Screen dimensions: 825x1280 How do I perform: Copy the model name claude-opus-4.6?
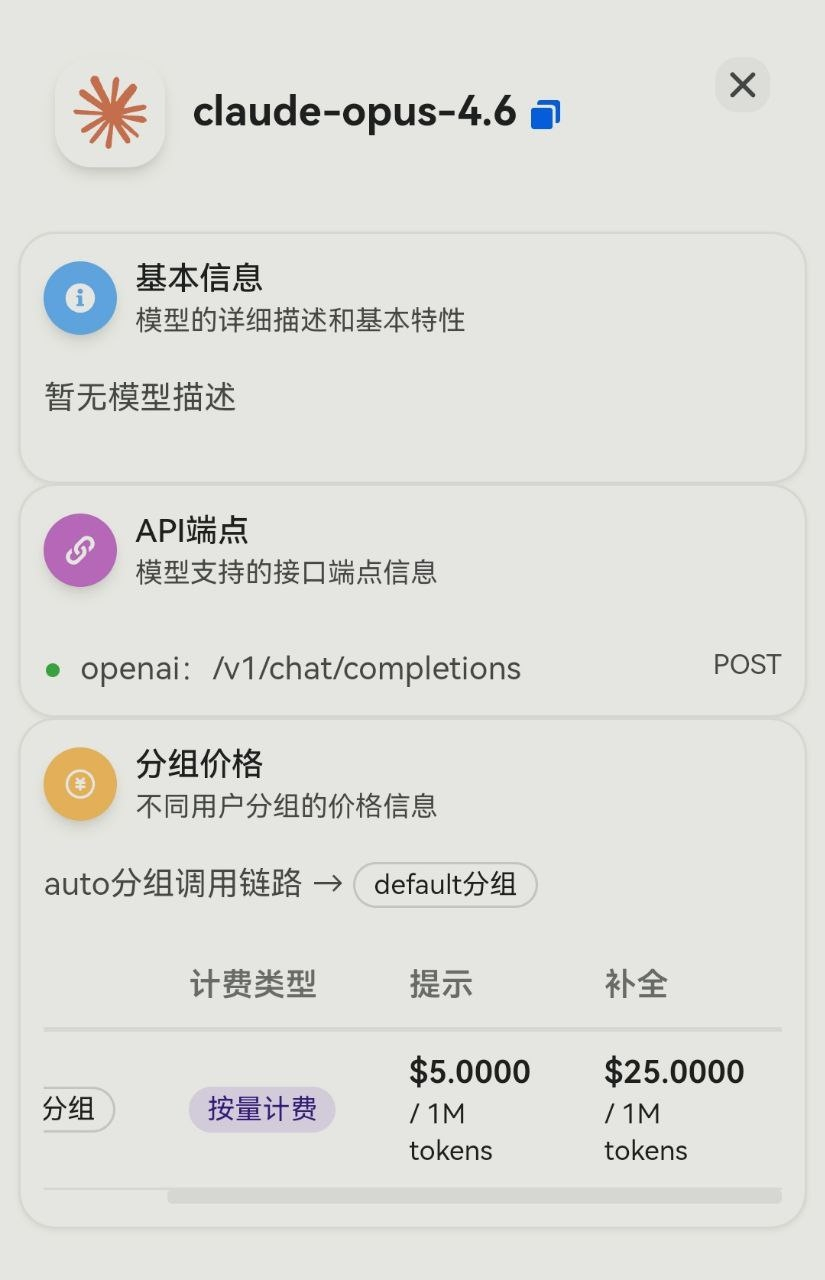(545, 115)
